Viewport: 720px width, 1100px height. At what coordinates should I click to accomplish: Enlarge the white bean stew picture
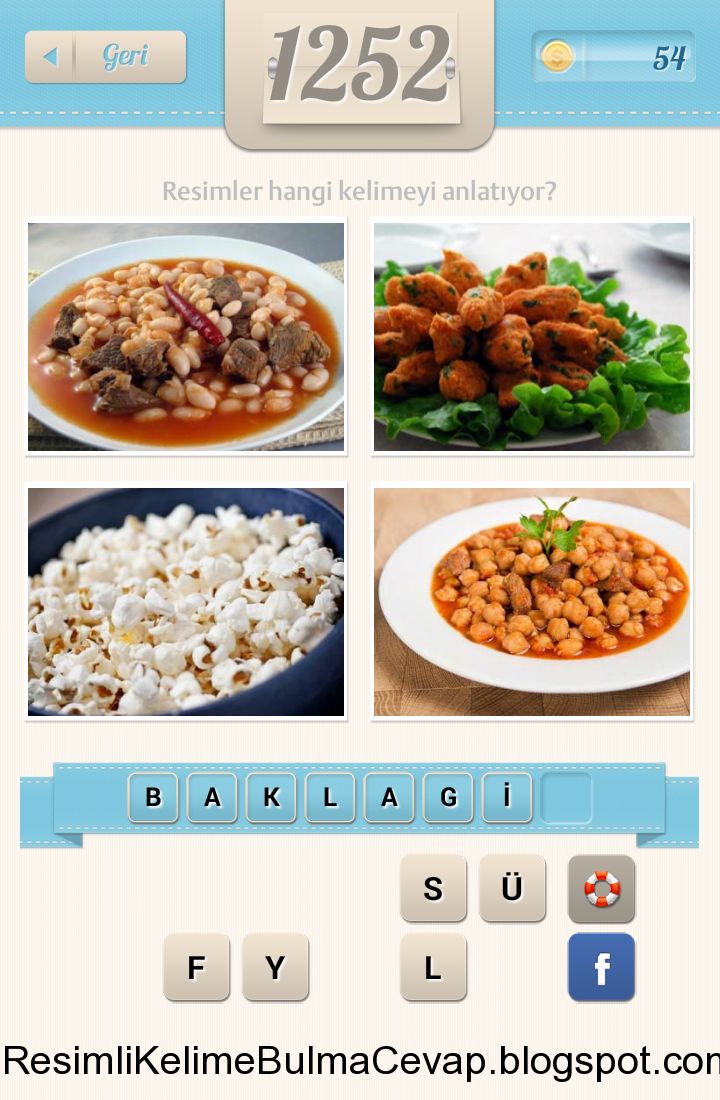(x=186, y=337)
